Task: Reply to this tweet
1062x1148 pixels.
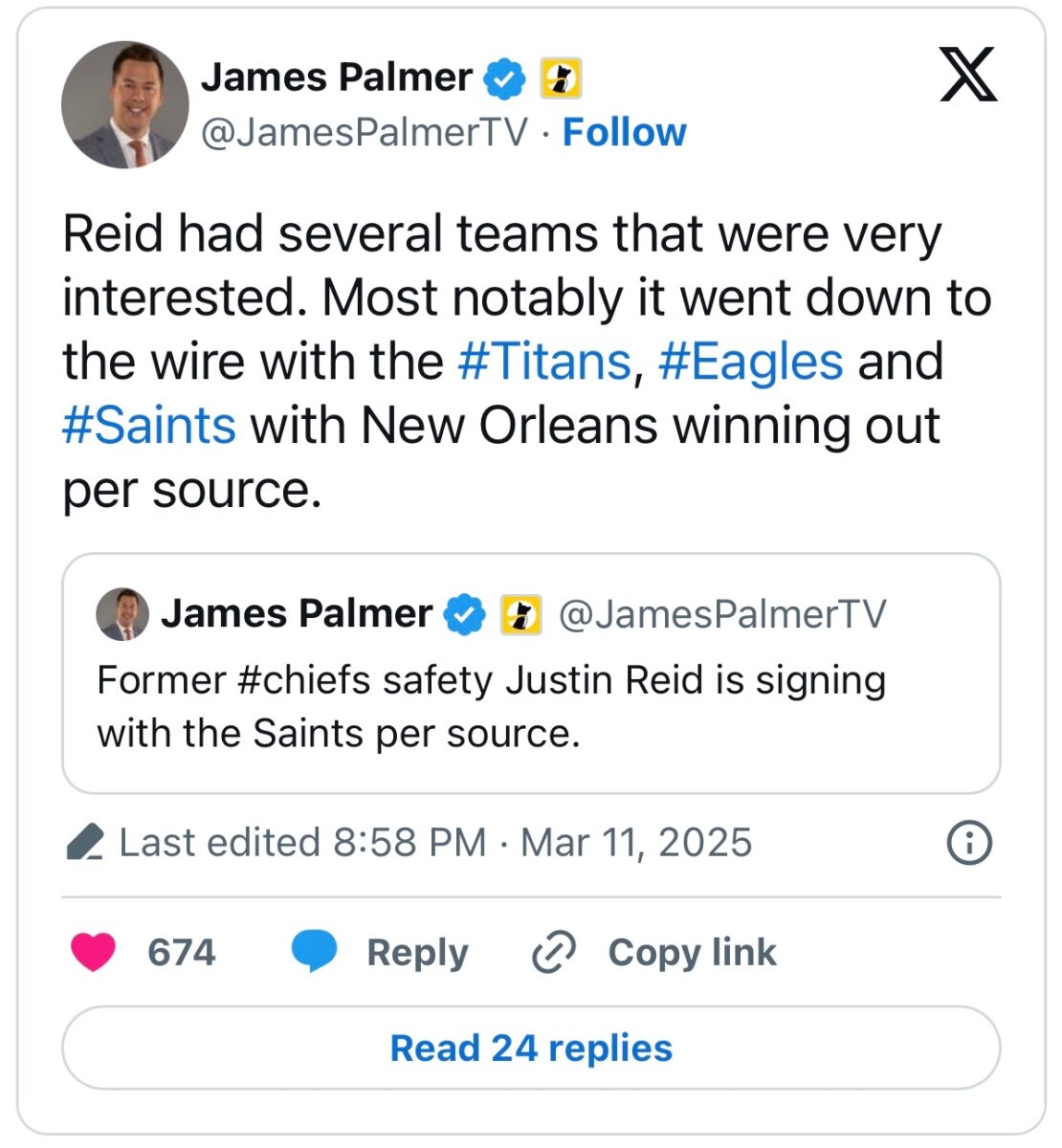Action: point(381,952)
